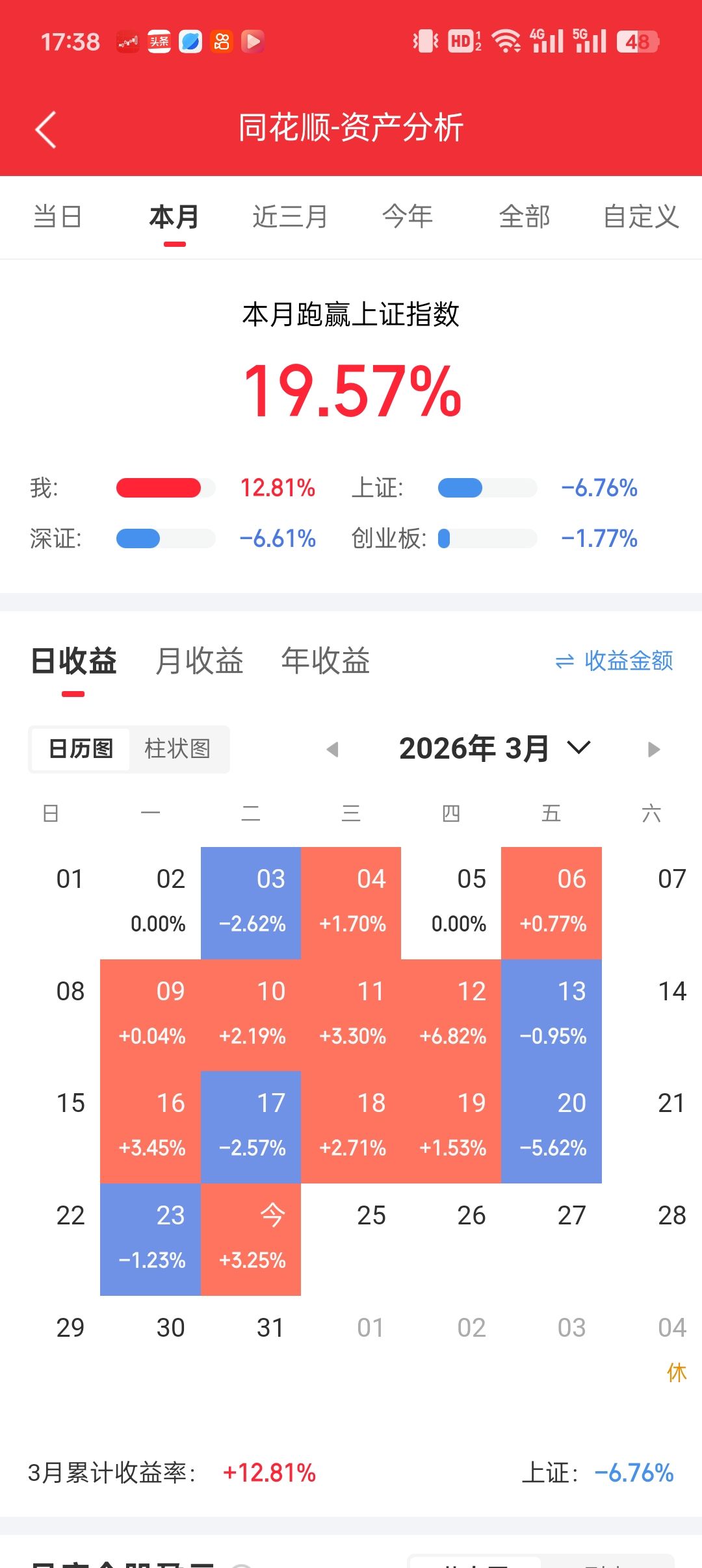This screenshot has width=702, height=1568.
Task: Switch to 柱状图 view
Action: 177,749
